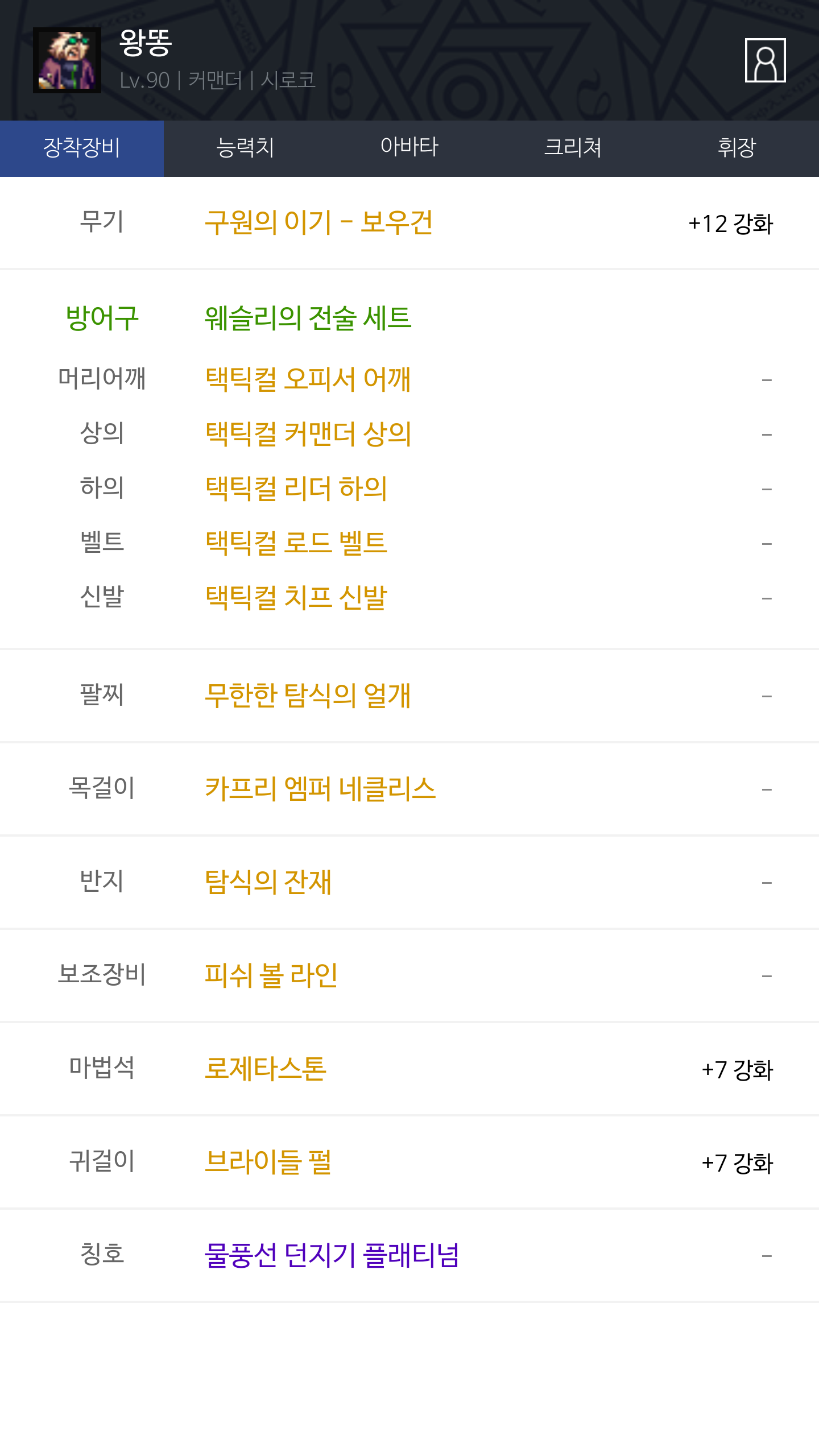Open the 크리쳐 tab

573,148
